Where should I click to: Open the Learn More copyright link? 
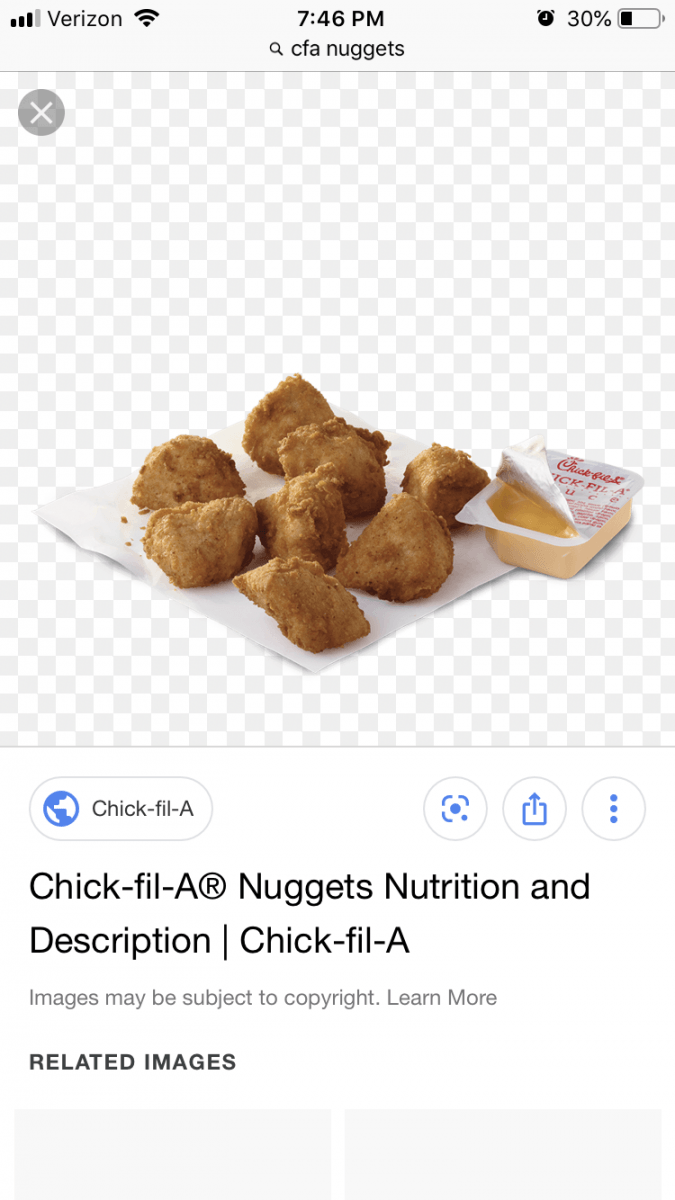[x=441, y=997]
